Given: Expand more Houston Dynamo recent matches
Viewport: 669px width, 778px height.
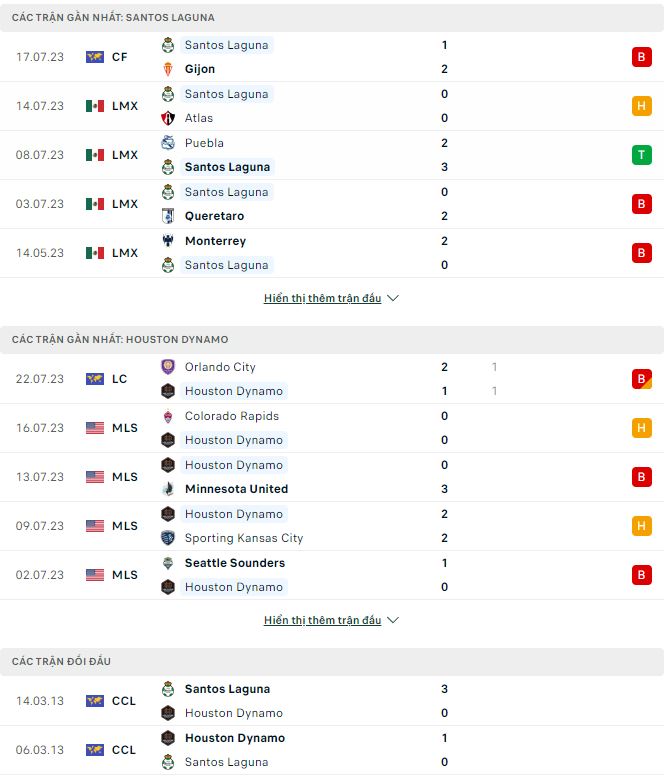Looking at the screenshot, I should click(331, 620).
